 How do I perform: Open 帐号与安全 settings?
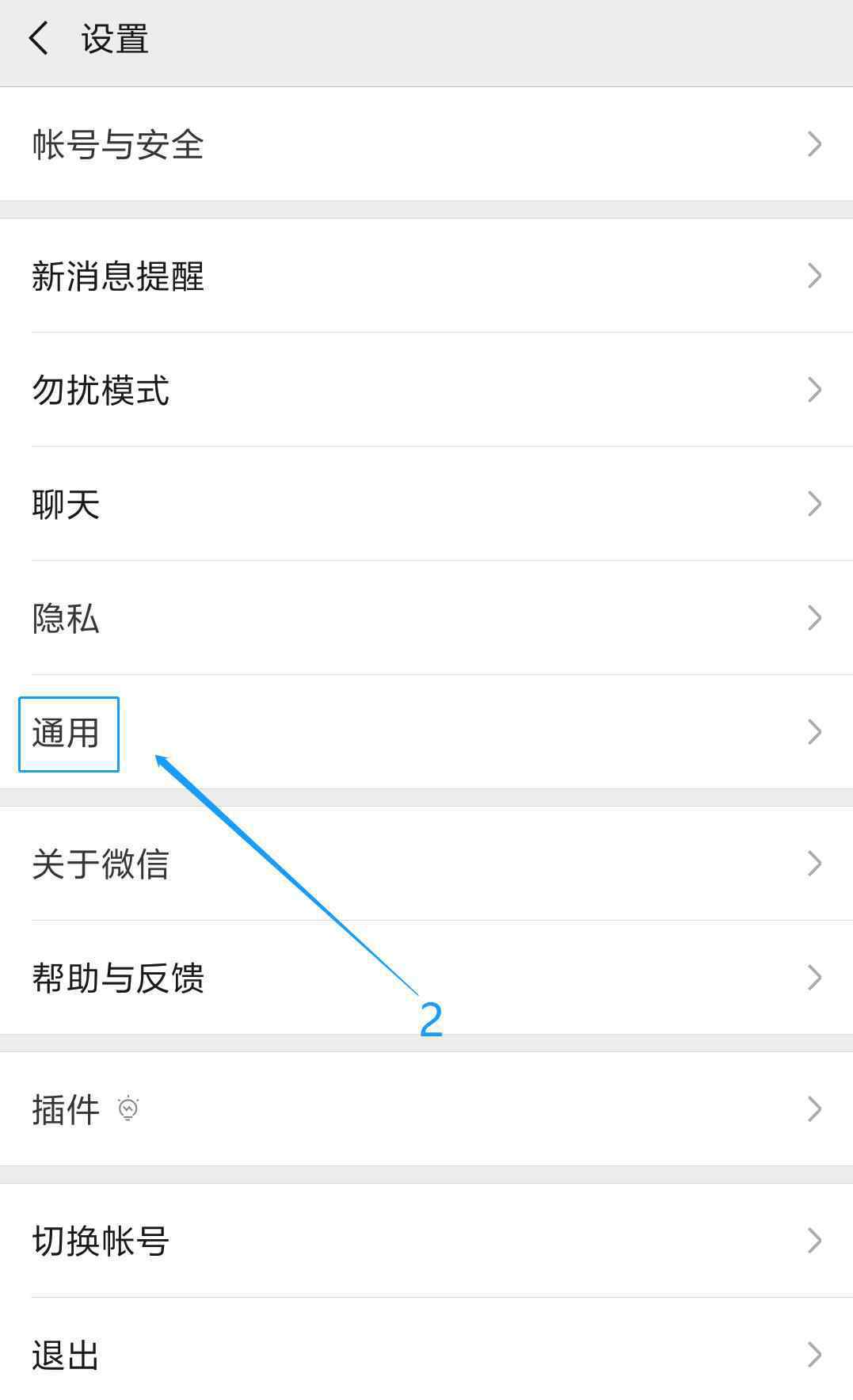point(426,144)
